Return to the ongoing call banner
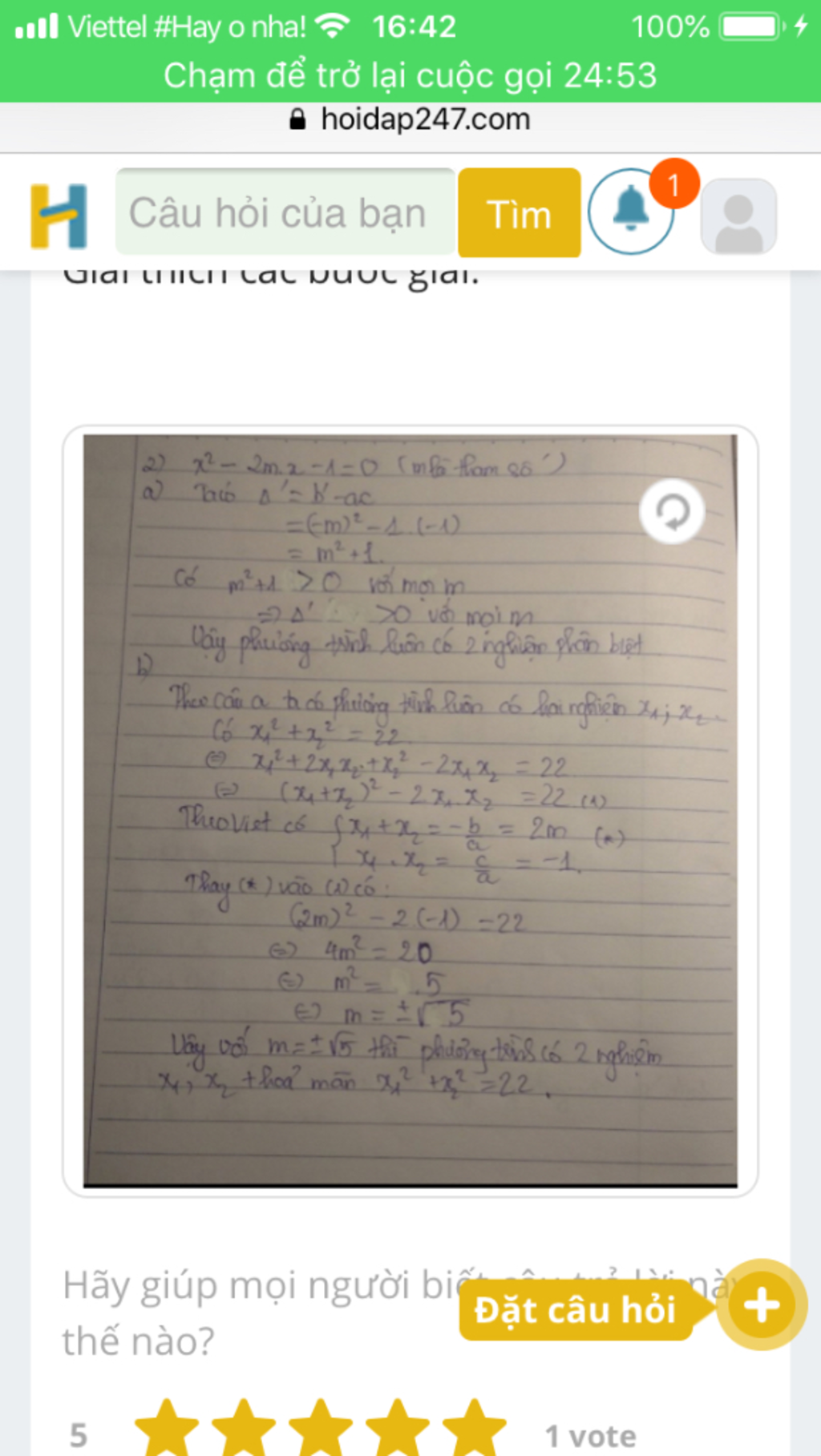 tap(410, 75)
